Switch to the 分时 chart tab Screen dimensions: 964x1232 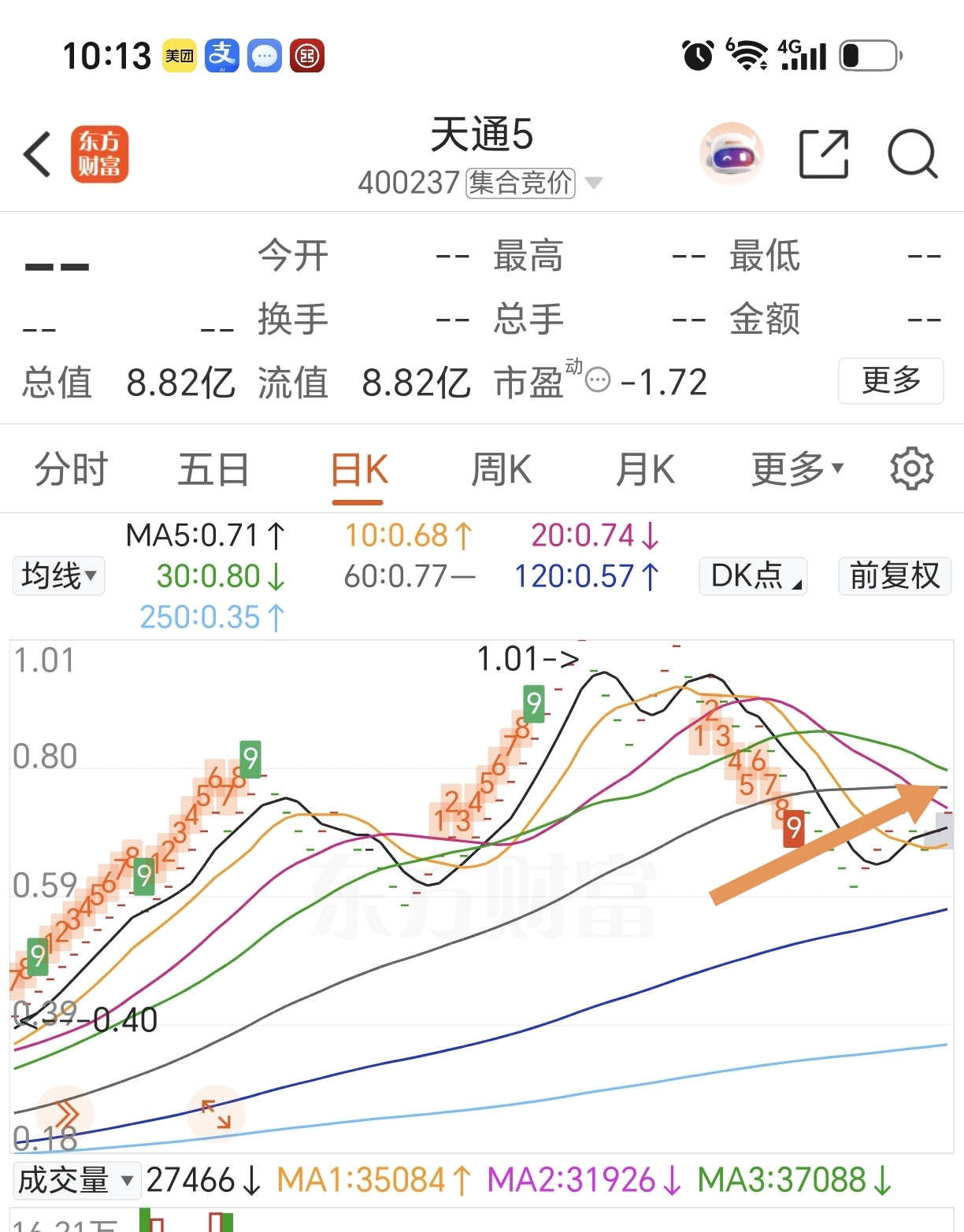tap(71, 470)
